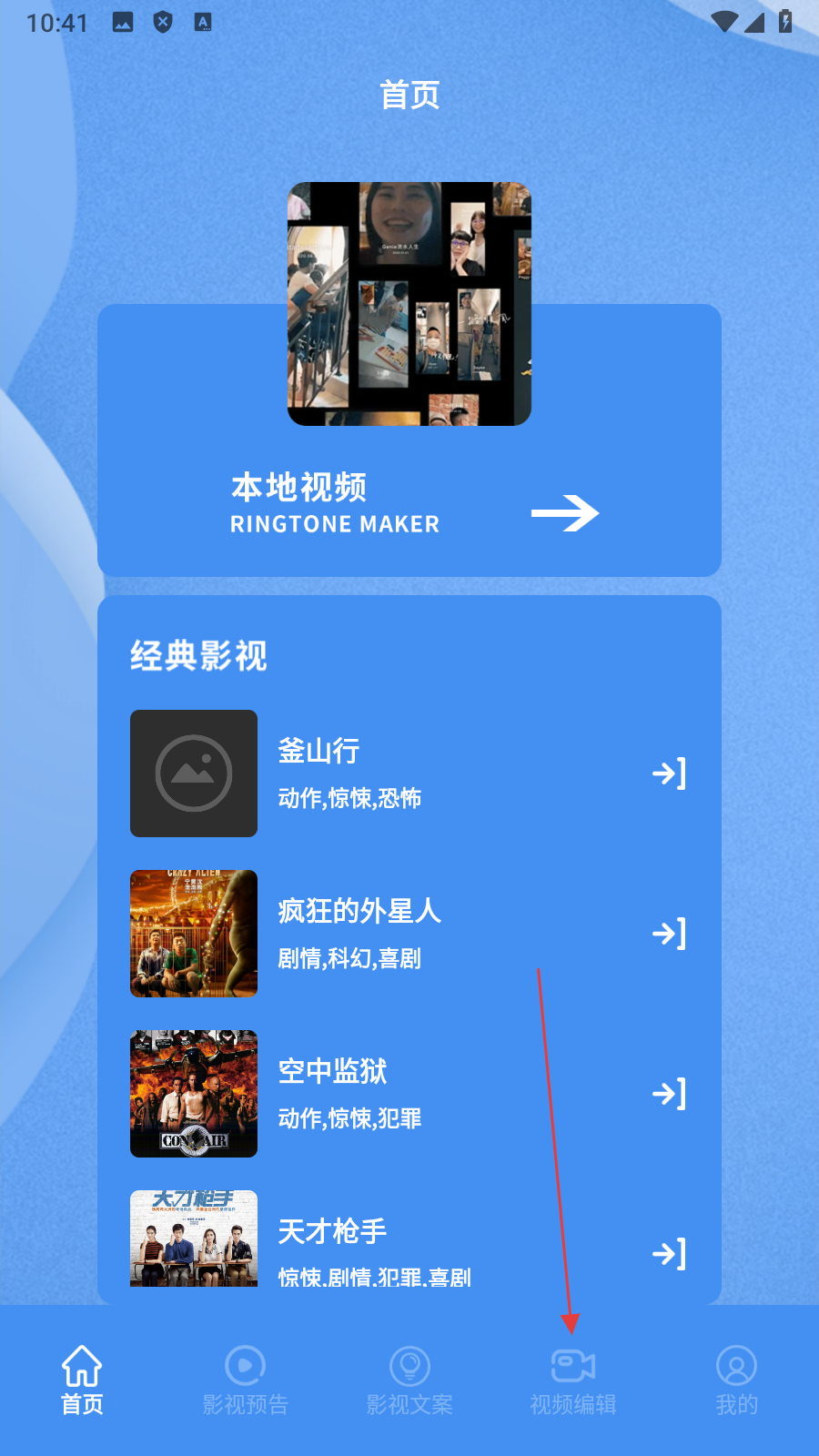
Task: Switch to the 影视预告 tab
Action: pos(245,1380)
